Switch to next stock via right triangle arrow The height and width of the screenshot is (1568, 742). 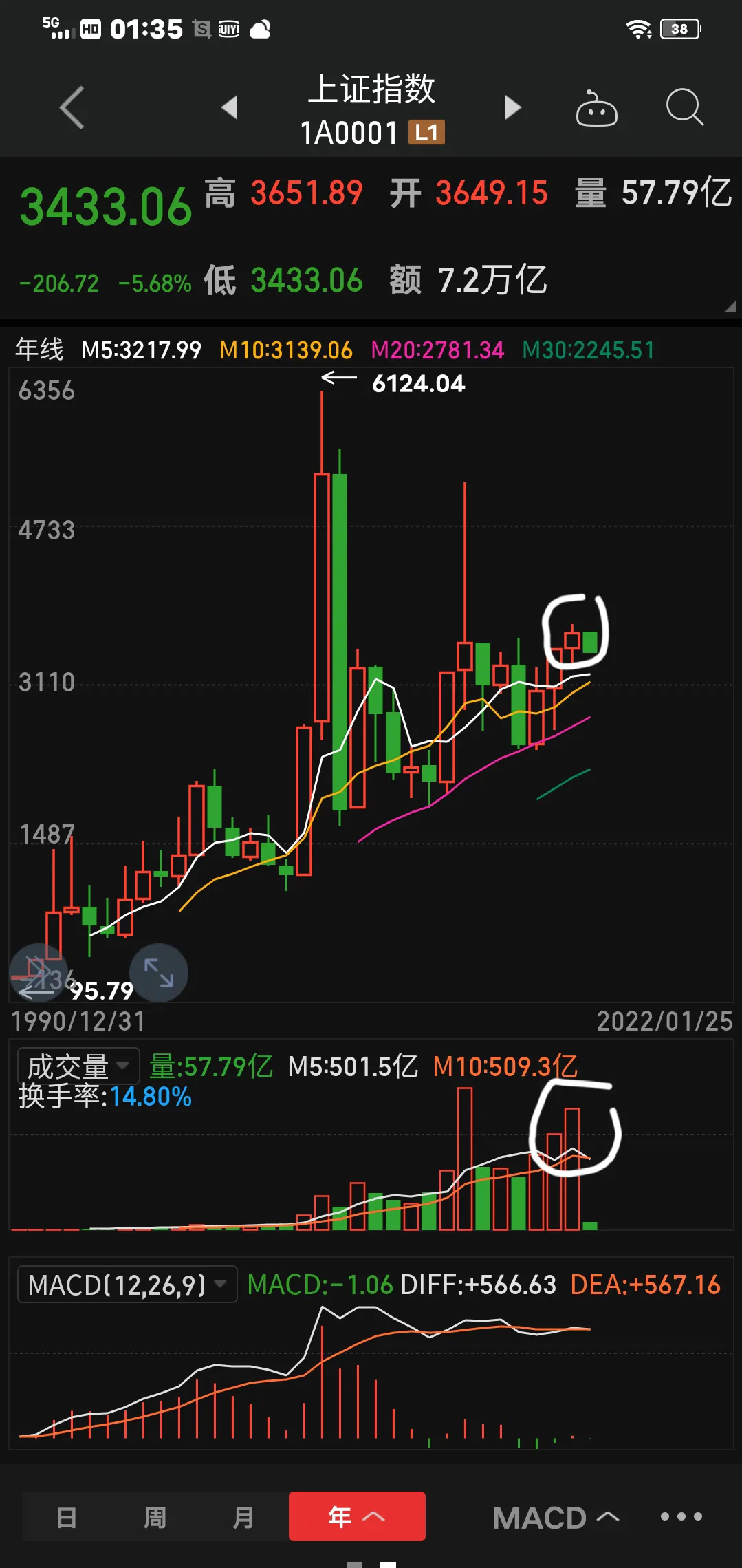[x=512, y=107]
